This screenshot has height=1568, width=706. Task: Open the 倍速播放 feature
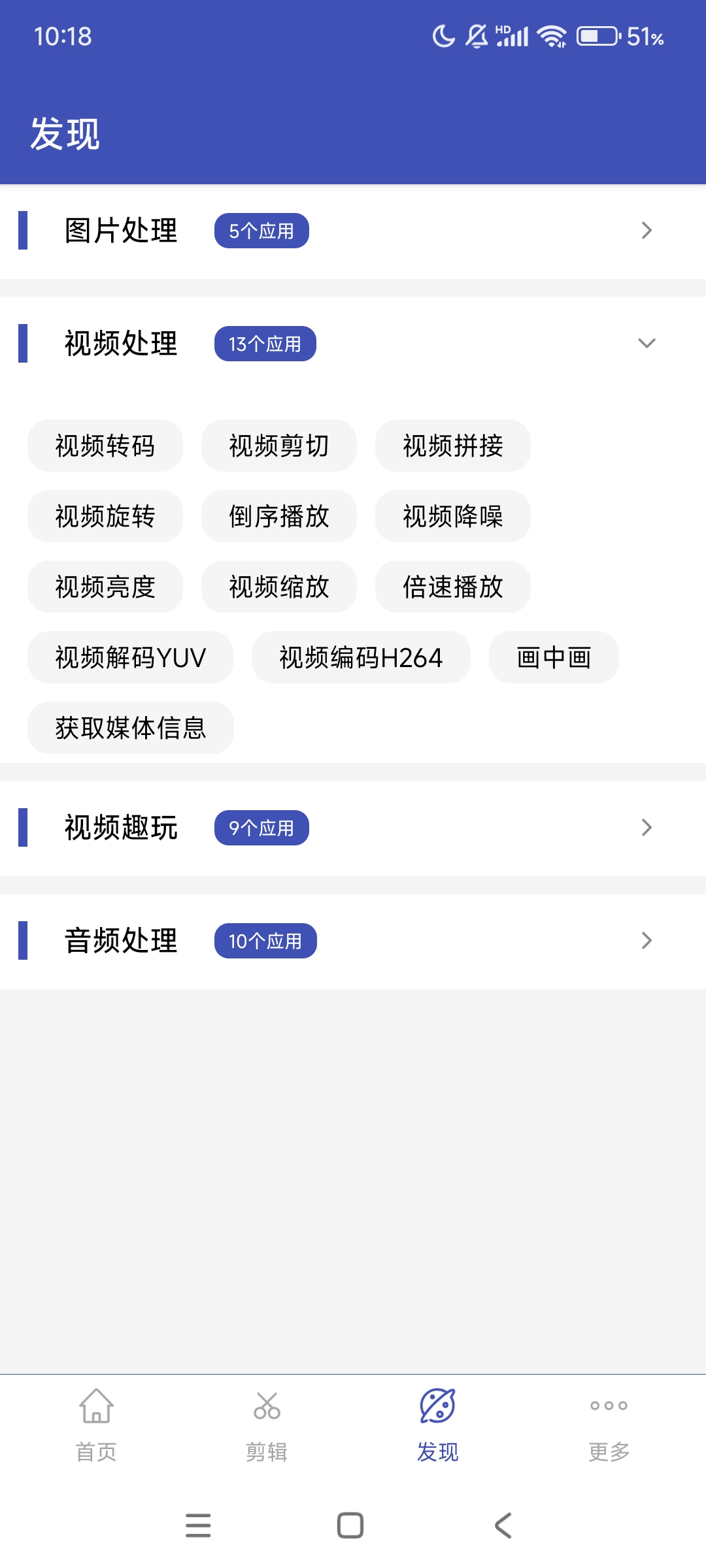tap(453, 587)
